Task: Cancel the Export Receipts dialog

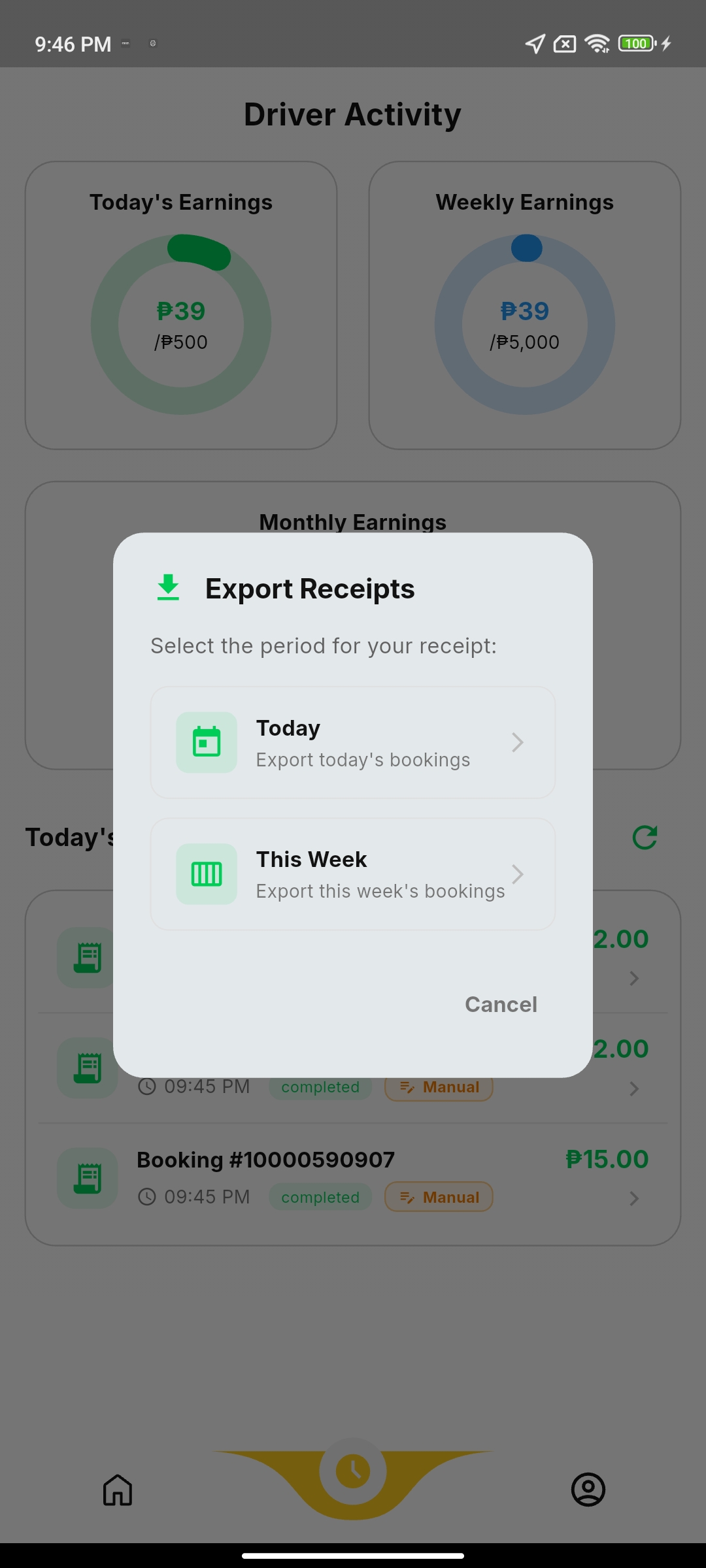Action: (x=501, y=1004)
